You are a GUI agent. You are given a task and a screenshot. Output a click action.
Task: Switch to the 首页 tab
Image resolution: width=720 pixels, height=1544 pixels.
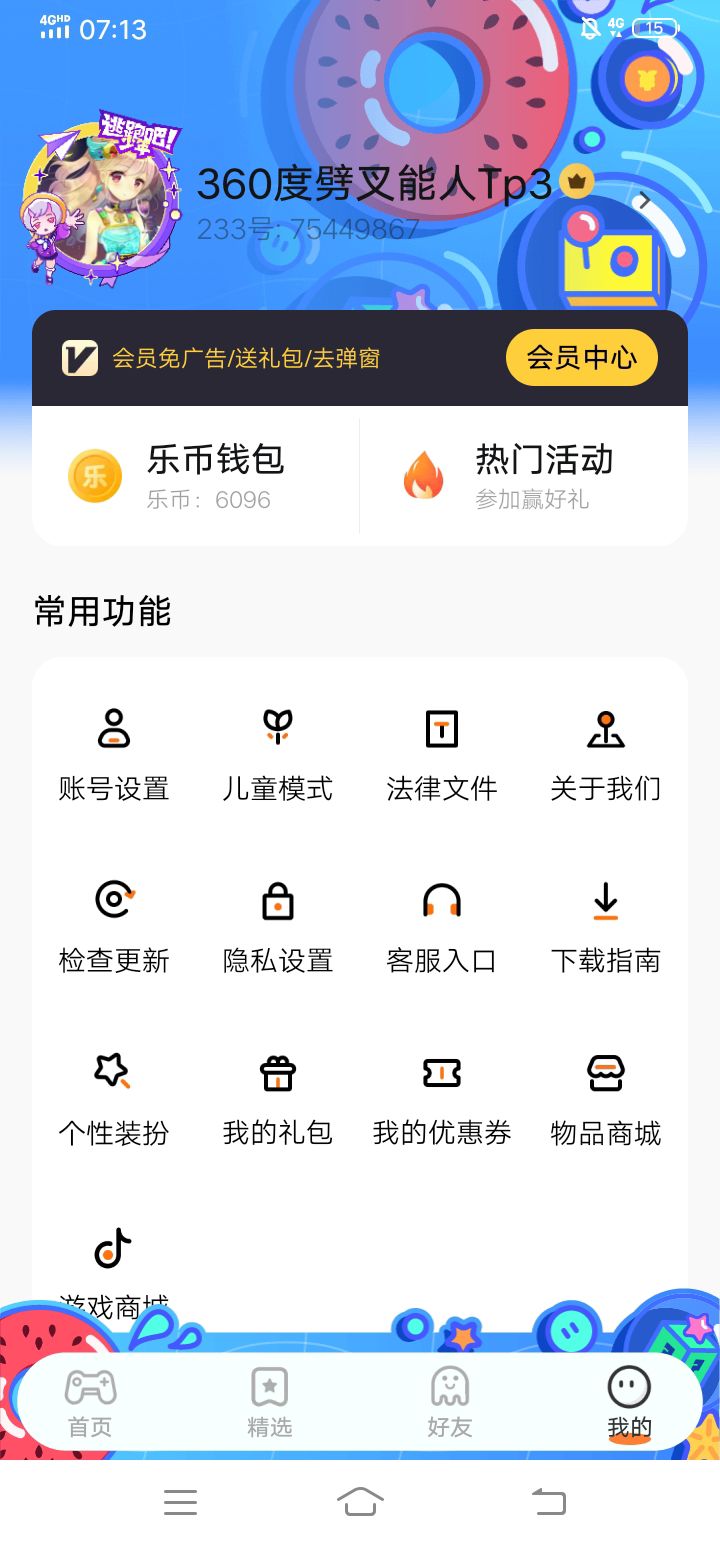coord(90,1402)
